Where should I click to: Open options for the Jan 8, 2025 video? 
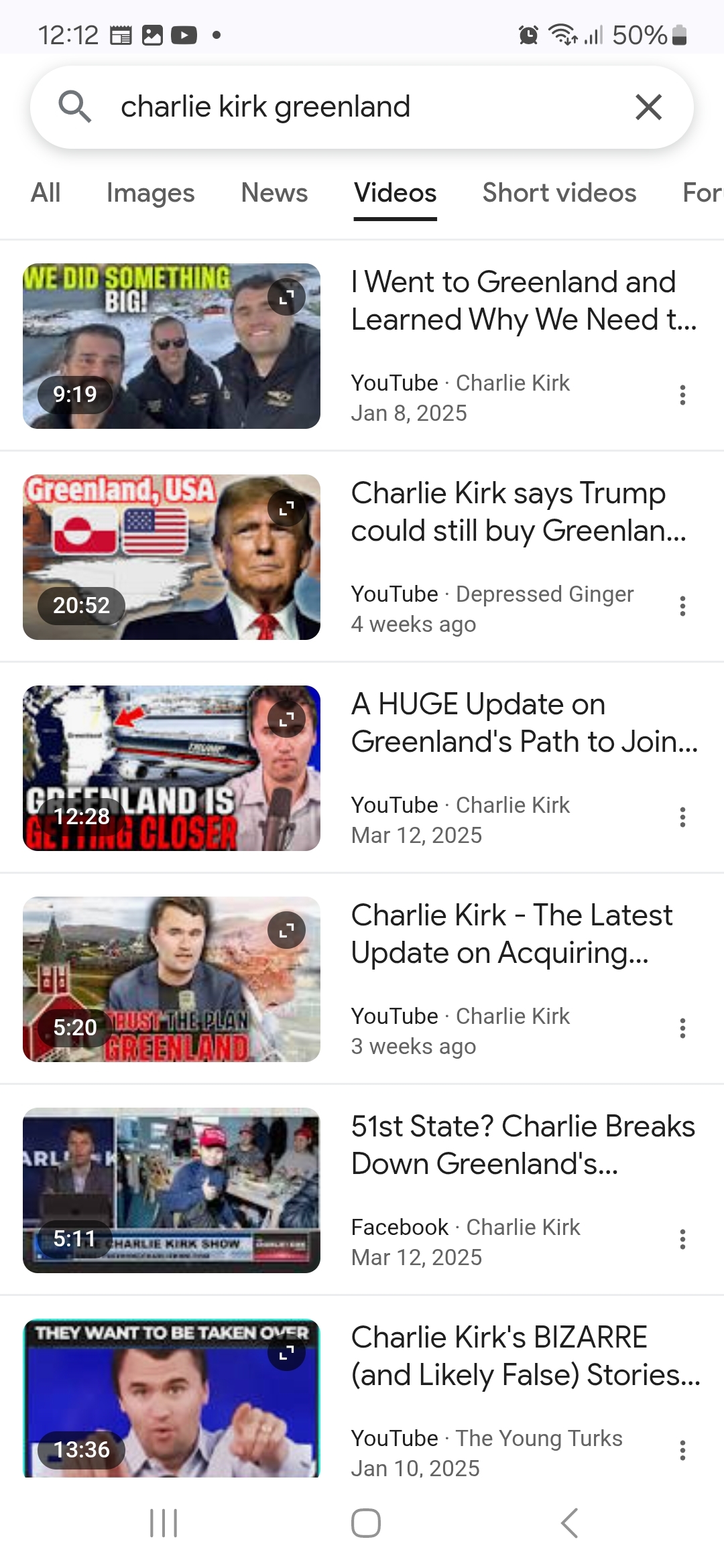pos(682,395)
